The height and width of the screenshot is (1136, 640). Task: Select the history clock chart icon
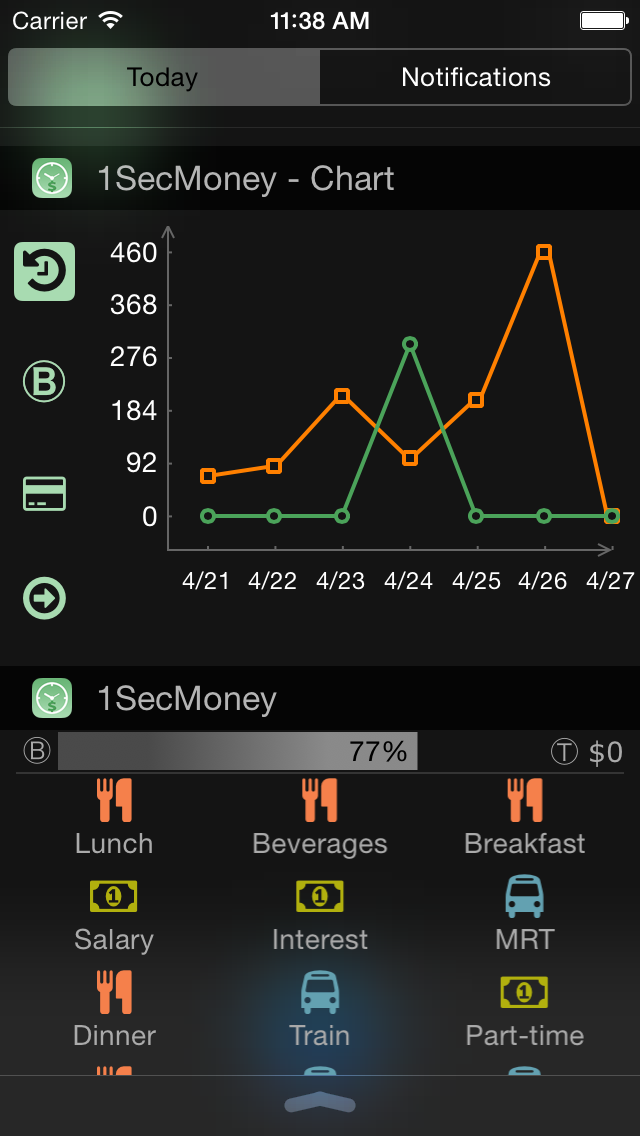click(x=44, y=271)
